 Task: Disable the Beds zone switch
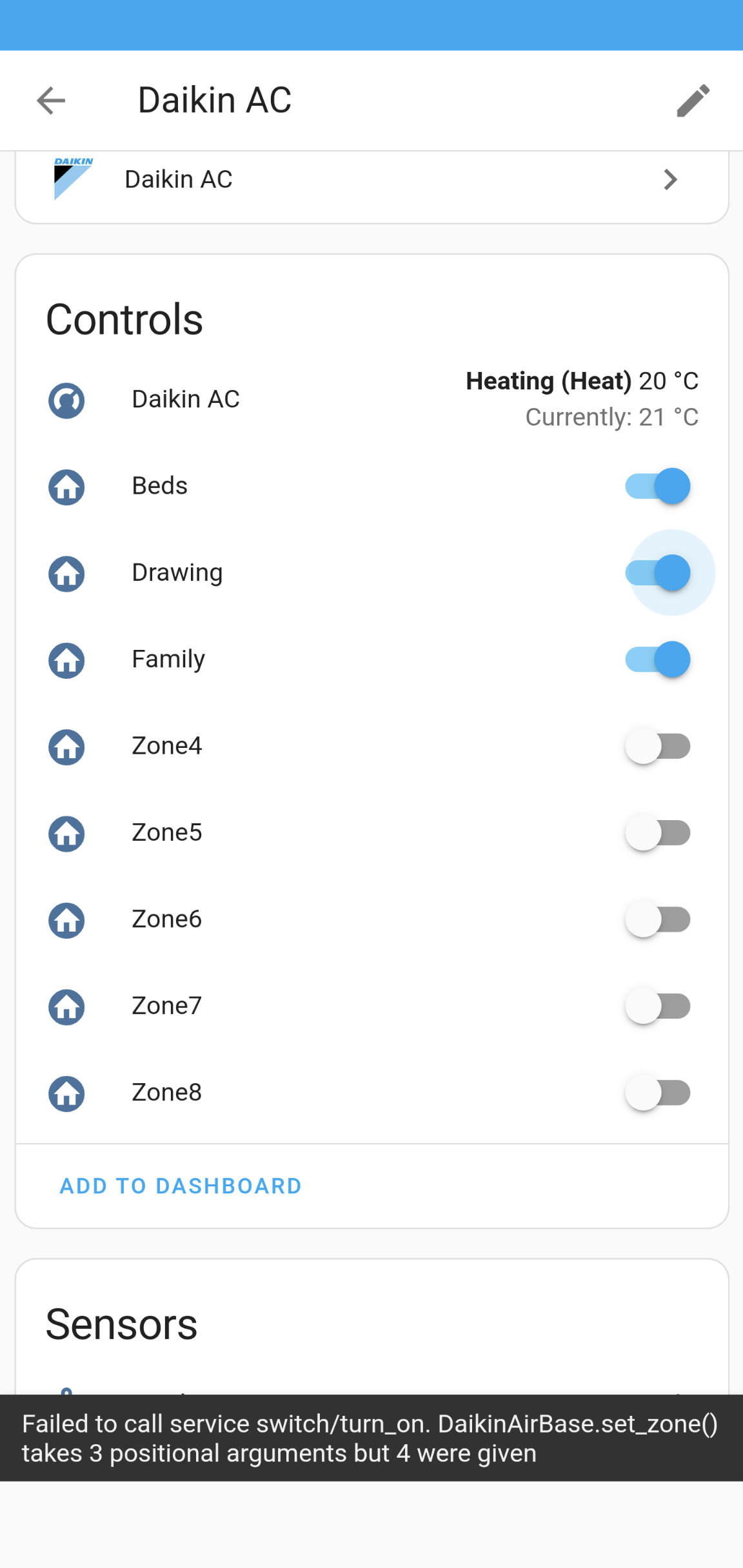point(658,487)
